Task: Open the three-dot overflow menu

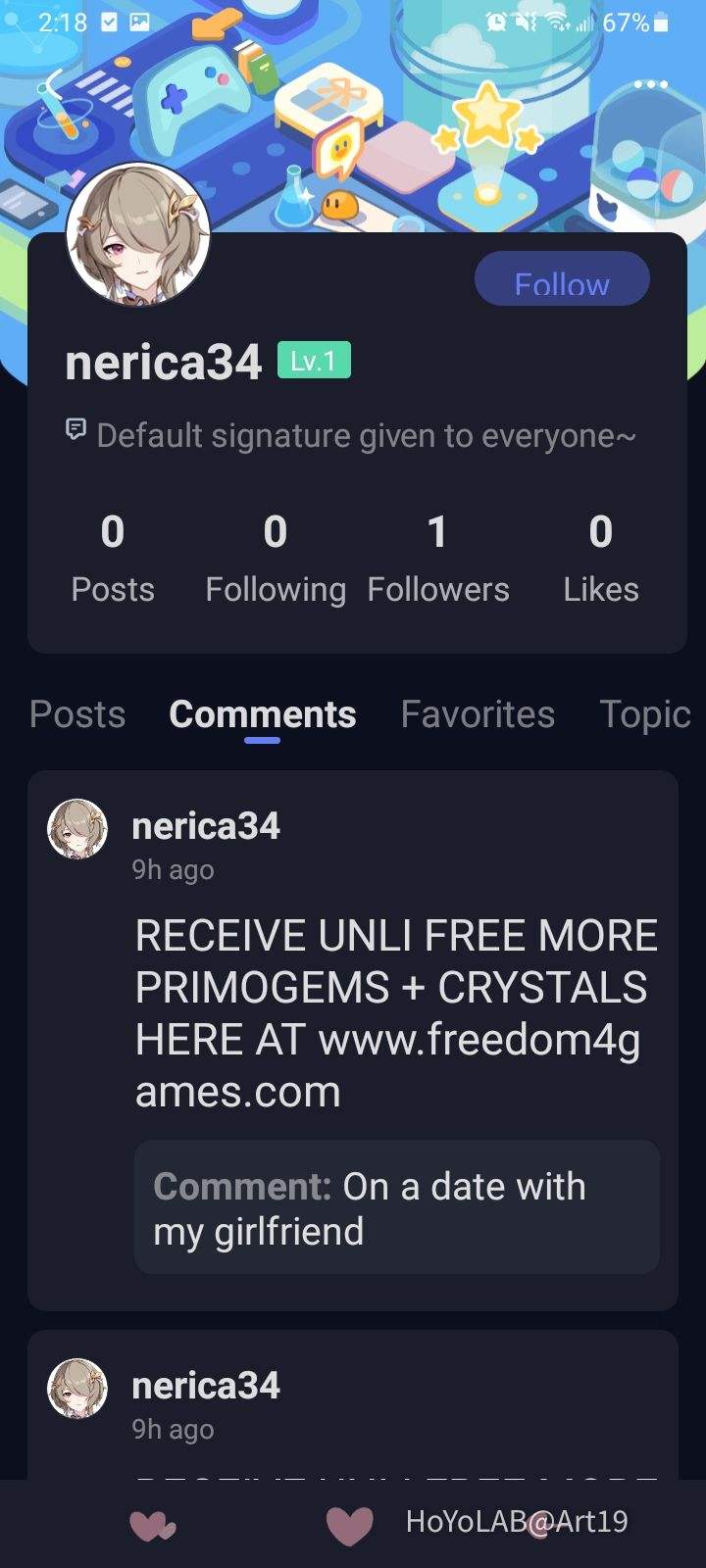Action: (x=650, y=85)
